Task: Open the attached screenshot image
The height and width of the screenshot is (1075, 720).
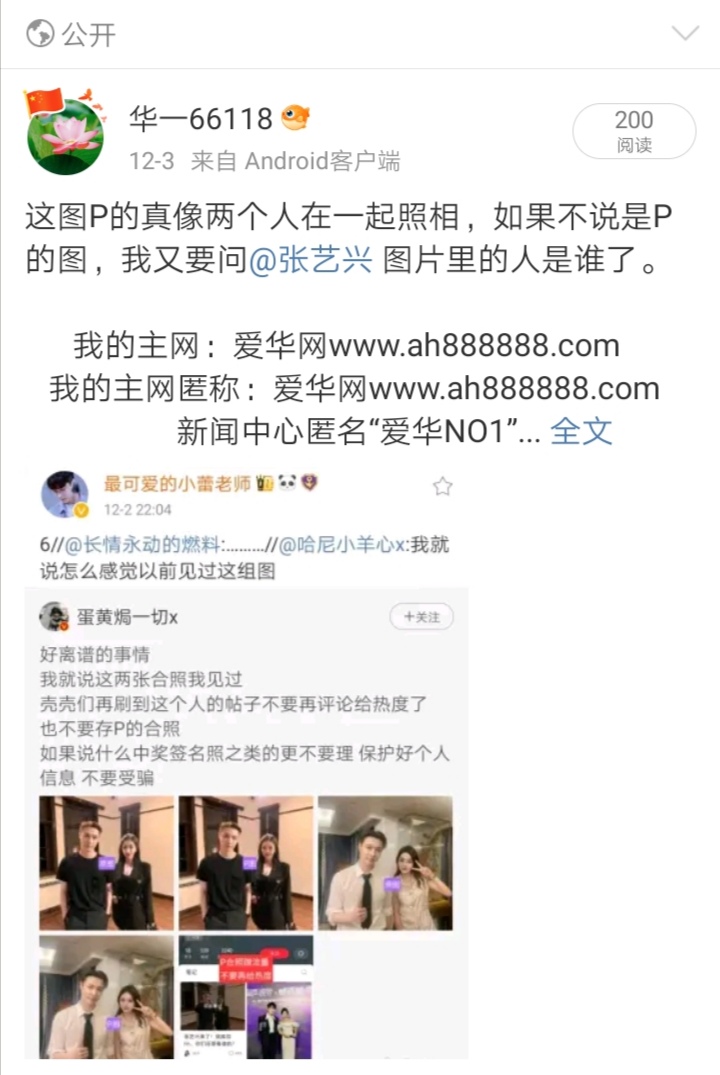Action: pos(246,760)
